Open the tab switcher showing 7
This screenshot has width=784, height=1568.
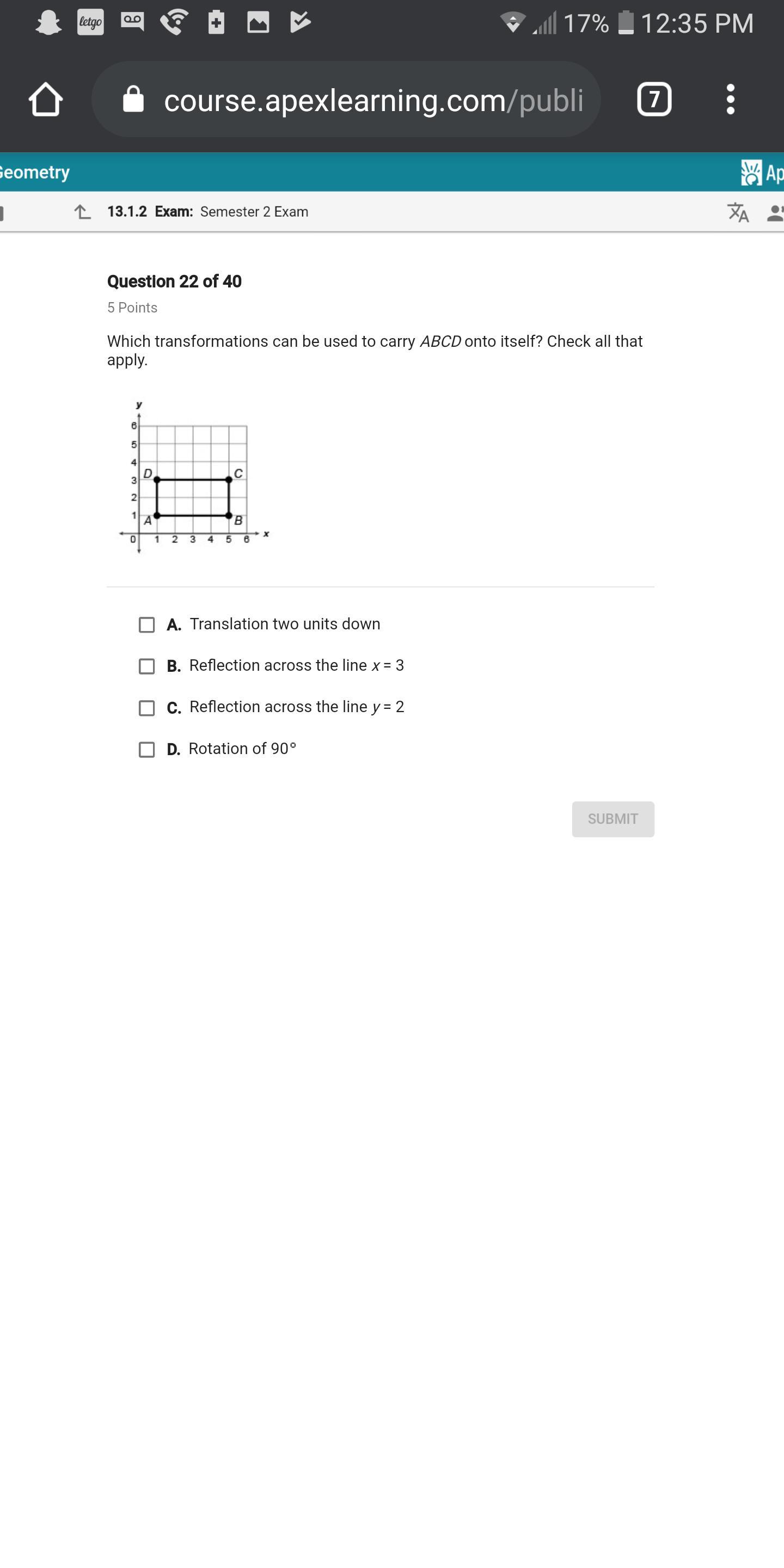pos(654,99)
